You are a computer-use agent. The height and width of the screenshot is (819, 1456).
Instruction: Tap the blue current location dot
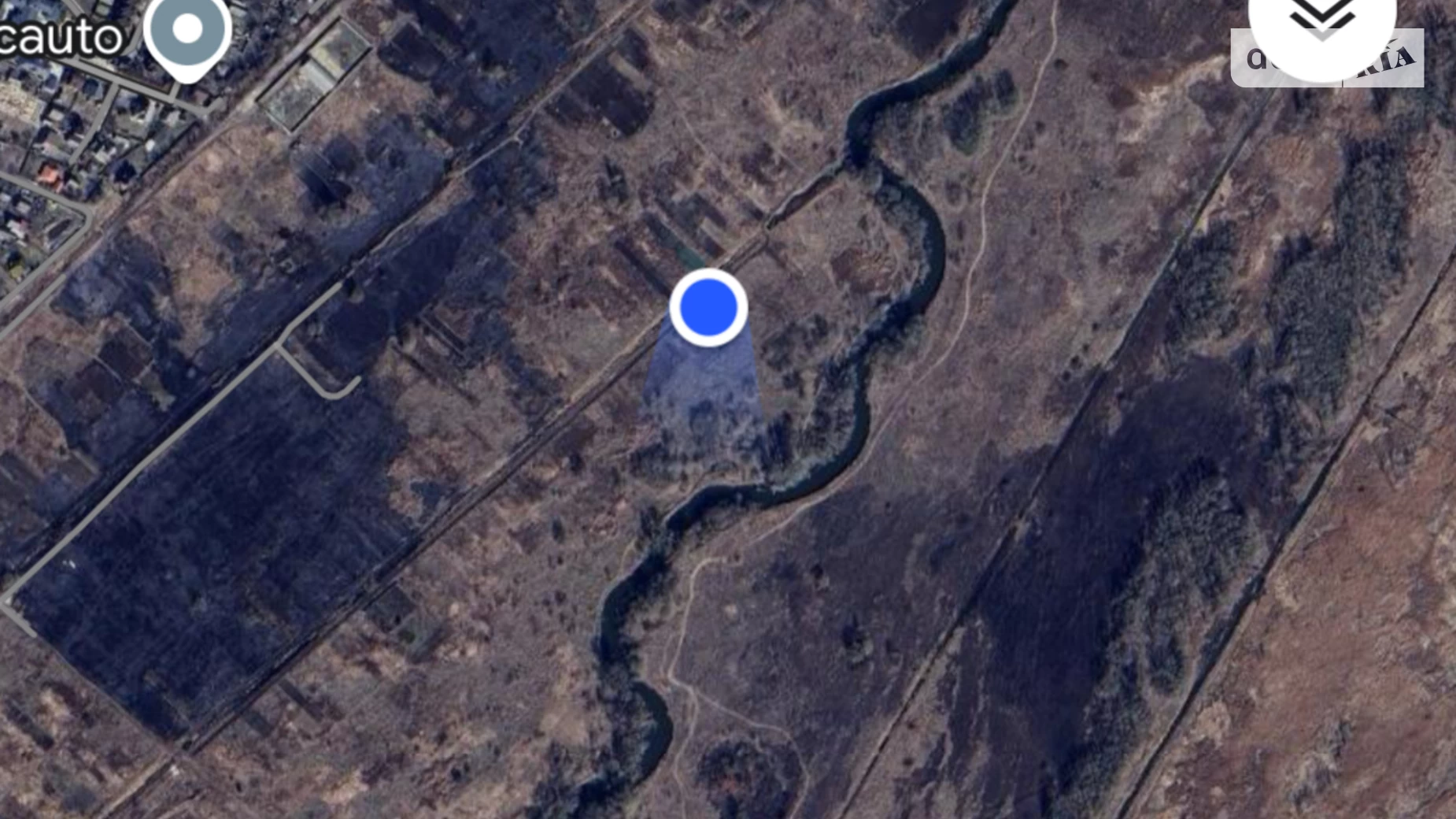pos(708,308)
